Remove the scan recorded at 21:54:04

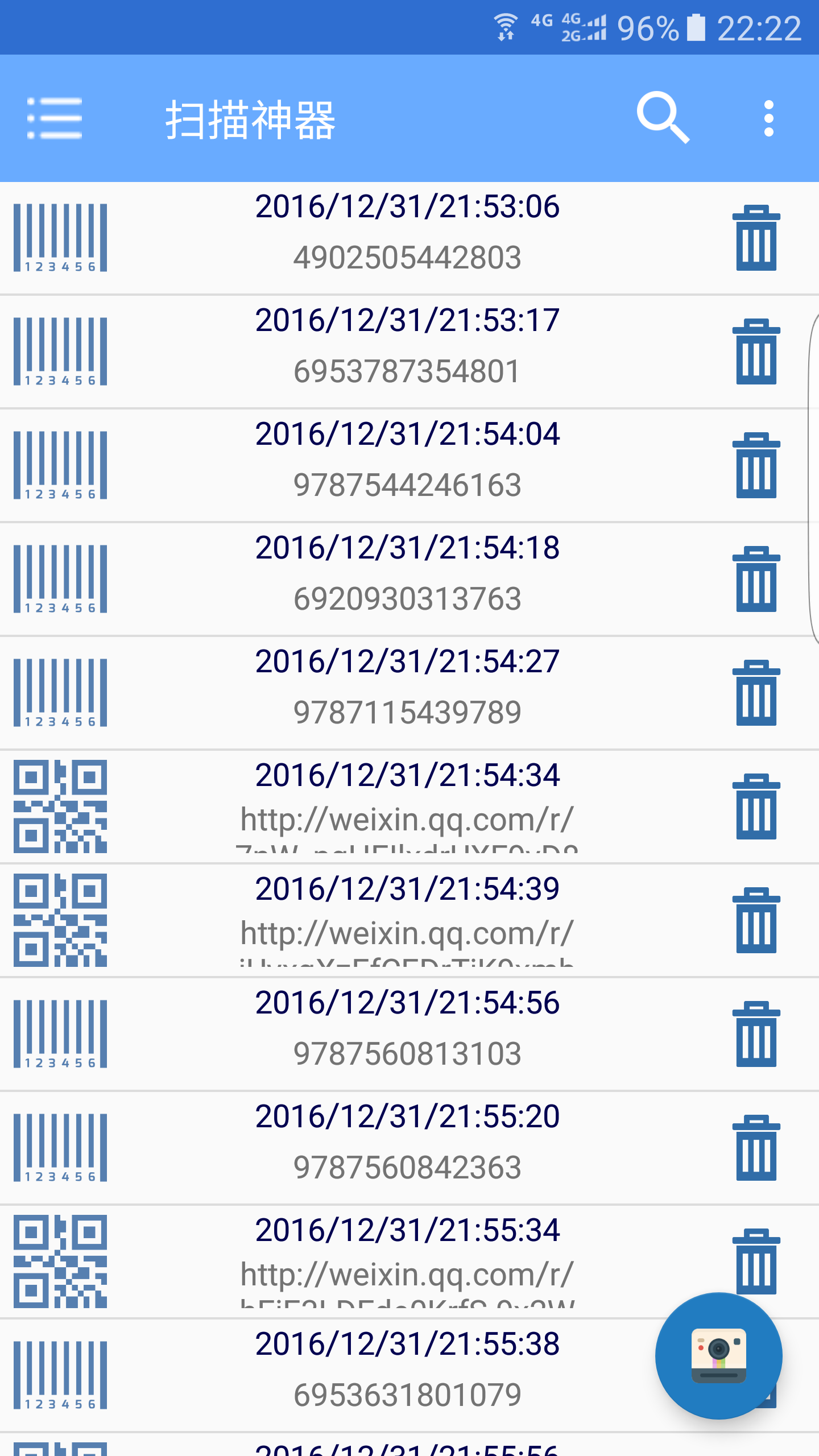pos(756,465)
